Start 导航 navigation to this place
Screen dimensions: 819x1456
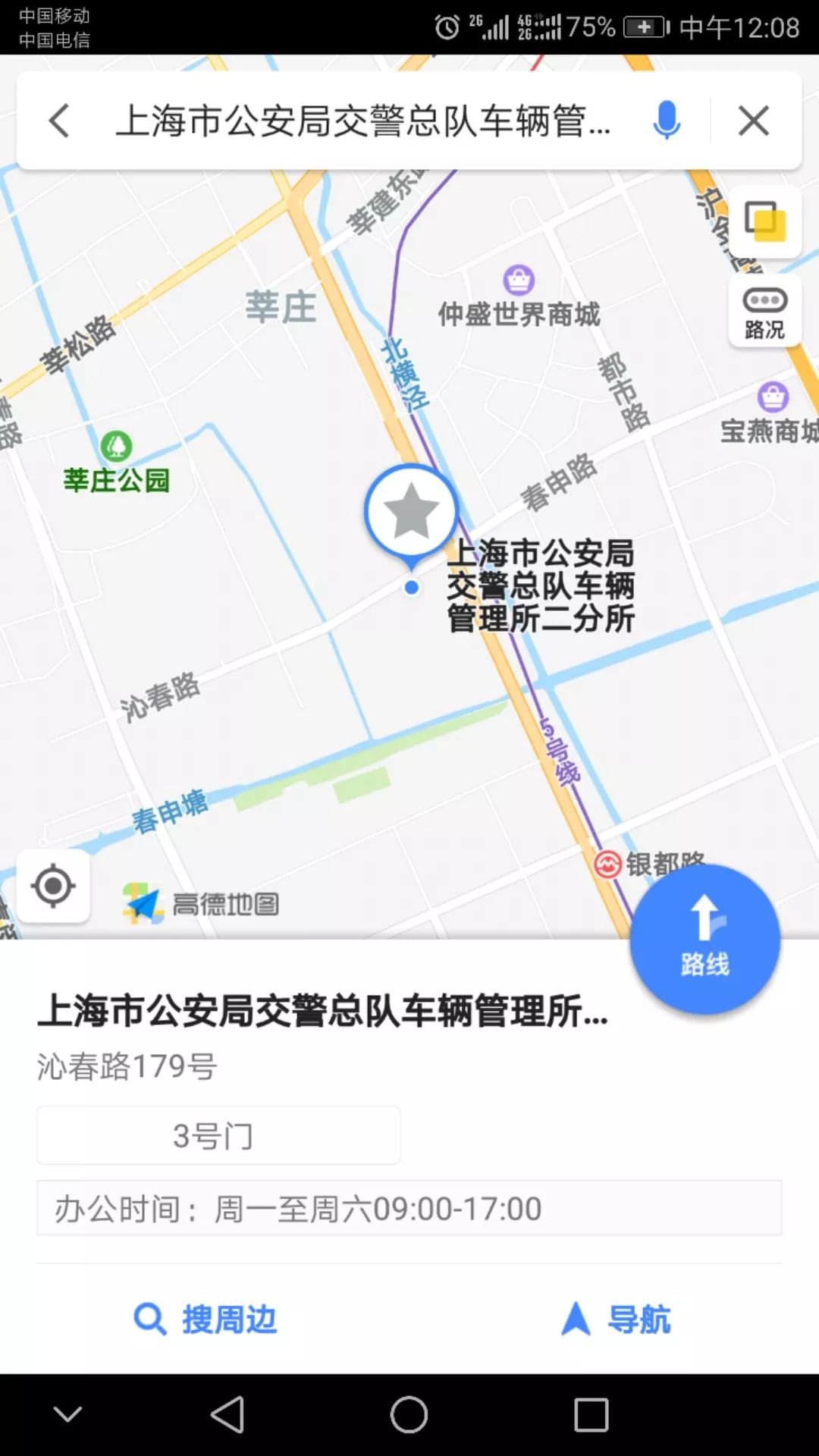(x=616, y=1319)
